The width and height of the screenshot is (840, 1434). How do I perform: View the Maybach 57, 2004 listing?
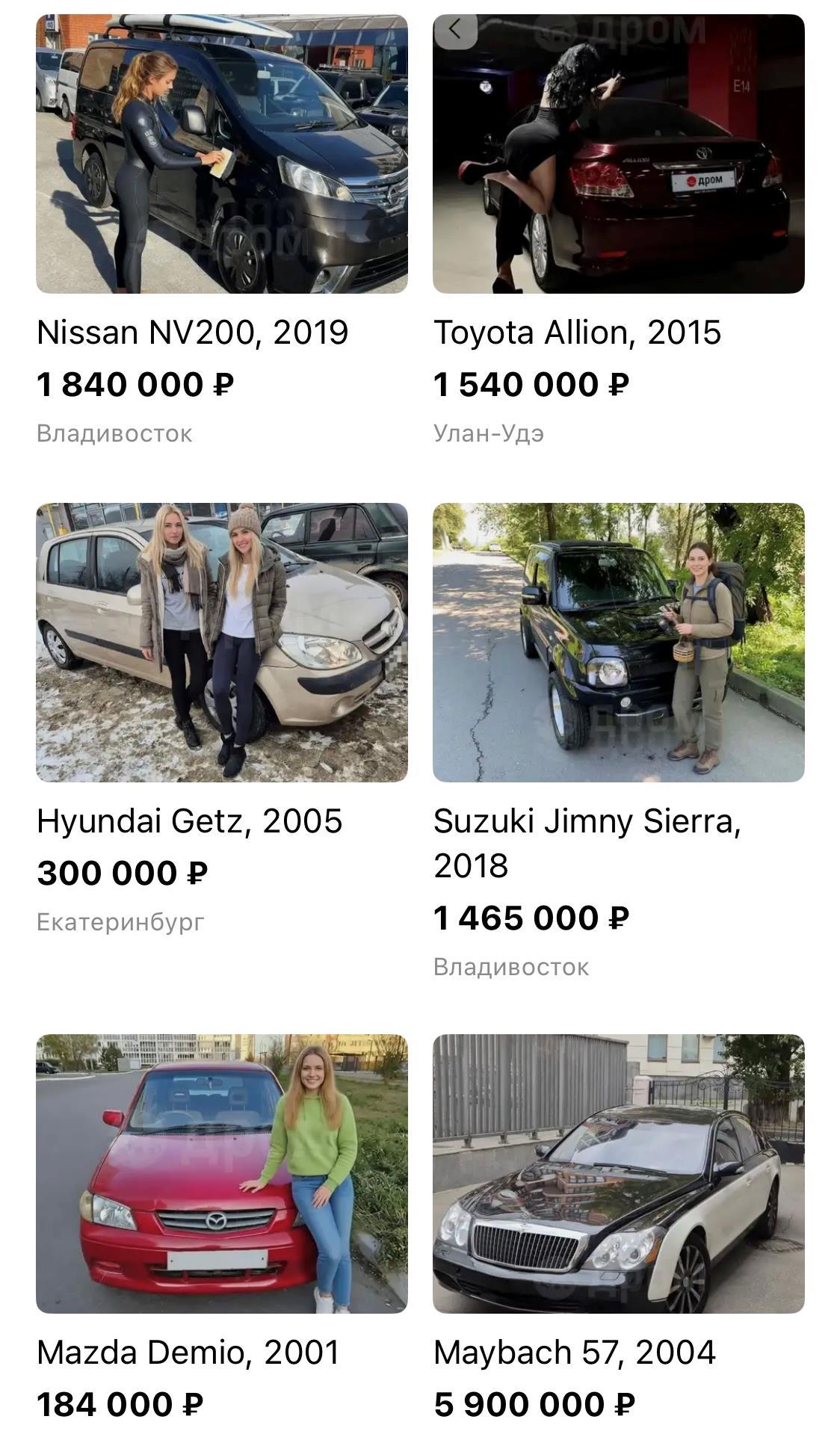618,1173
